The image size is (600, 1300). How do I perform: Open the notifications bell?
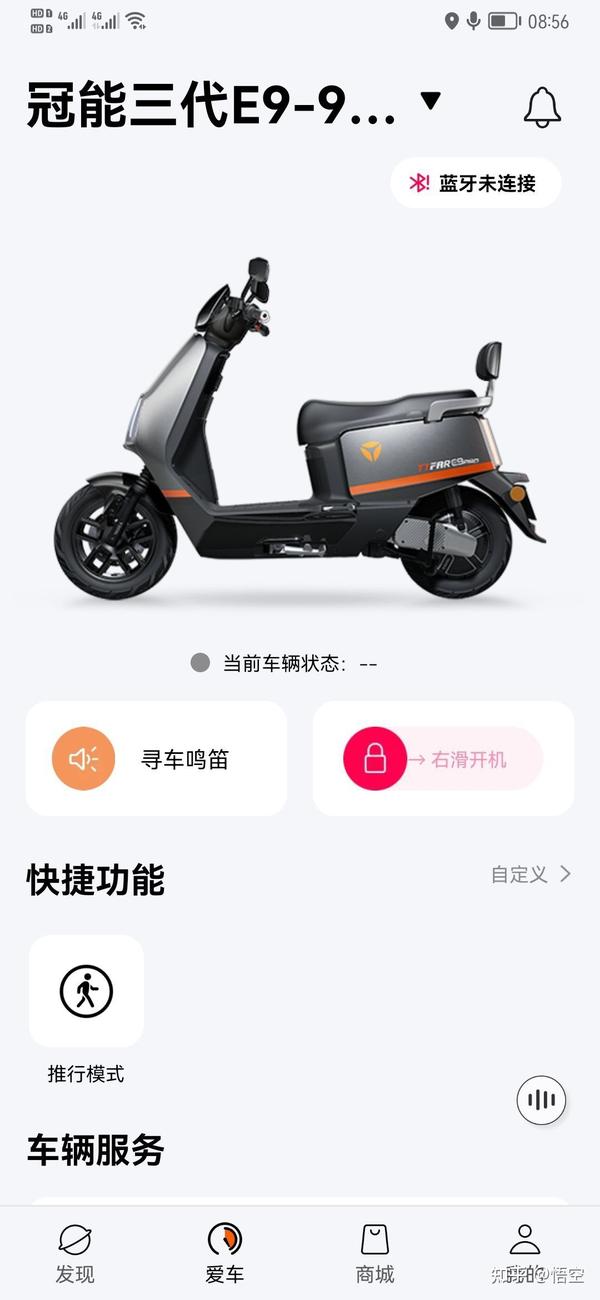tap(542, 106)
